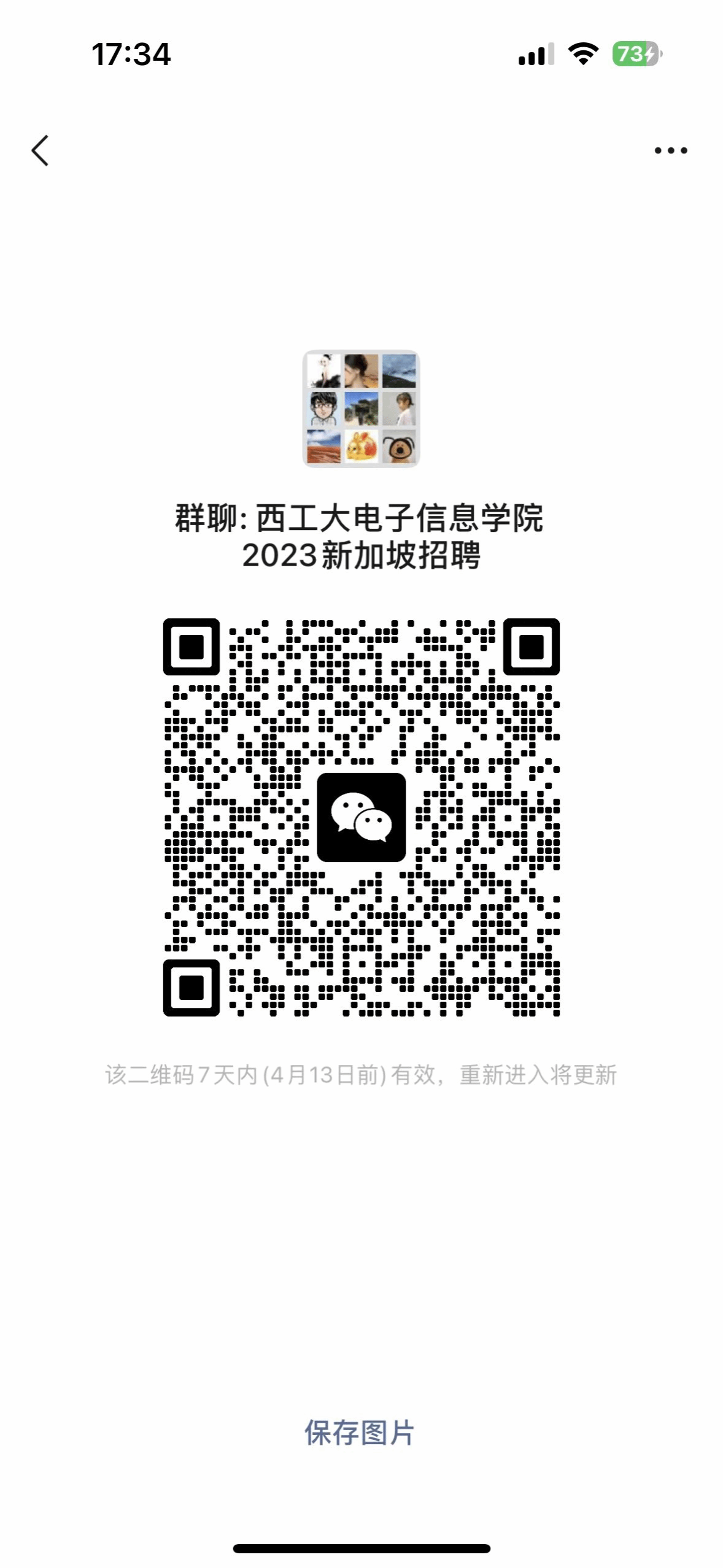
Task: Tap 保存图片 to save the image
Action: coord(360,1434)
